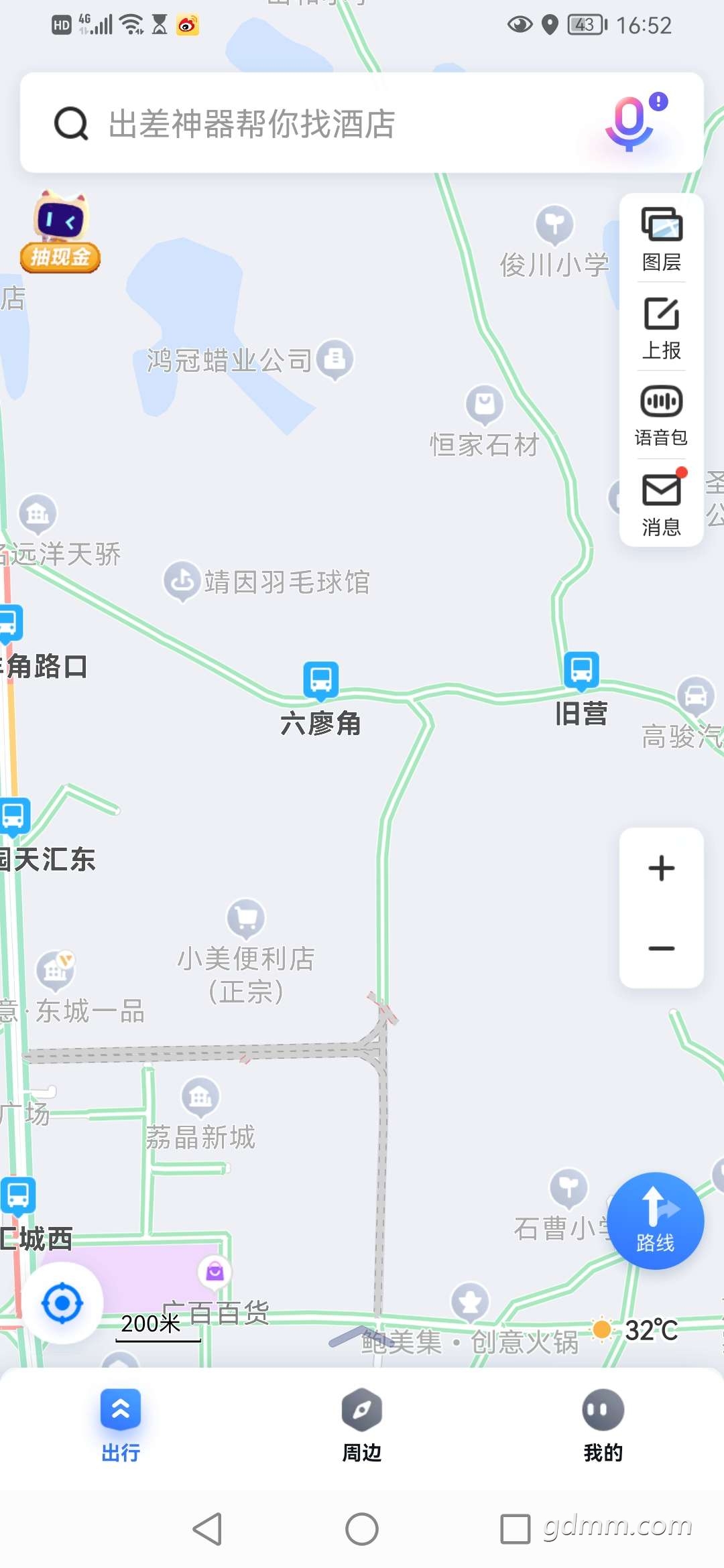Start voice search with the microphone

pyautogui.click(x=630, y=123)
